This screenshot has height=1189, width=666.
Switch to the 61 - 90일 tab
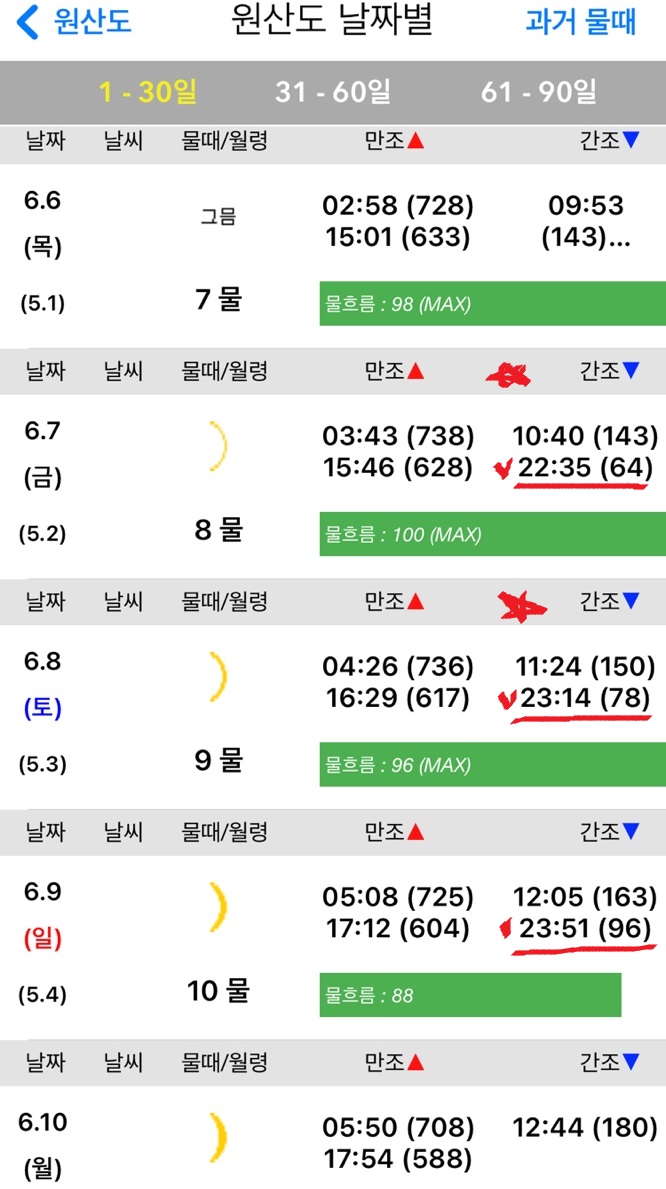539,93
